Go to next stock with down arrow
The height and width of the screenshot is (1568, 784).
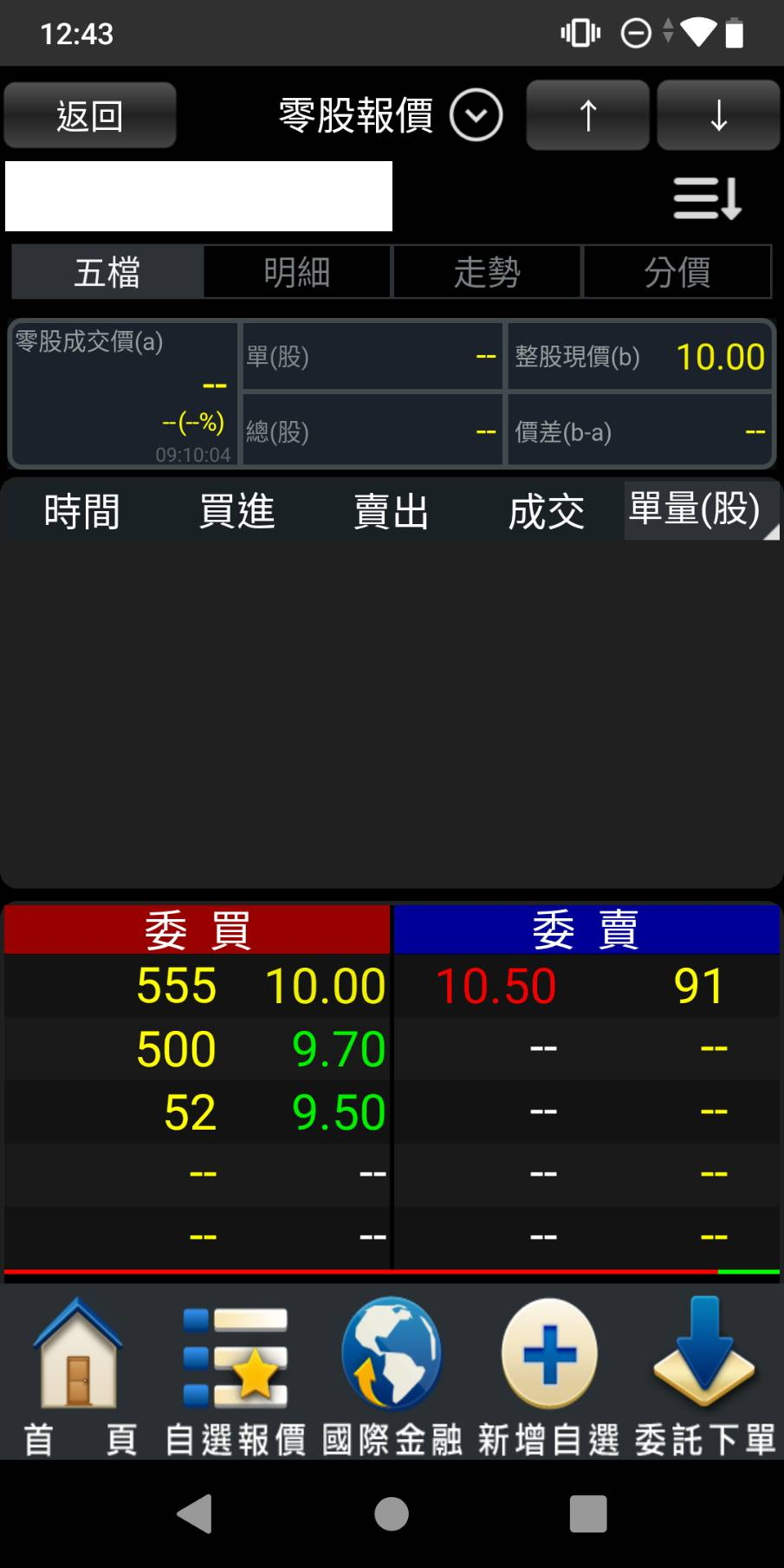pyautogui.click(x=718, y=115)
